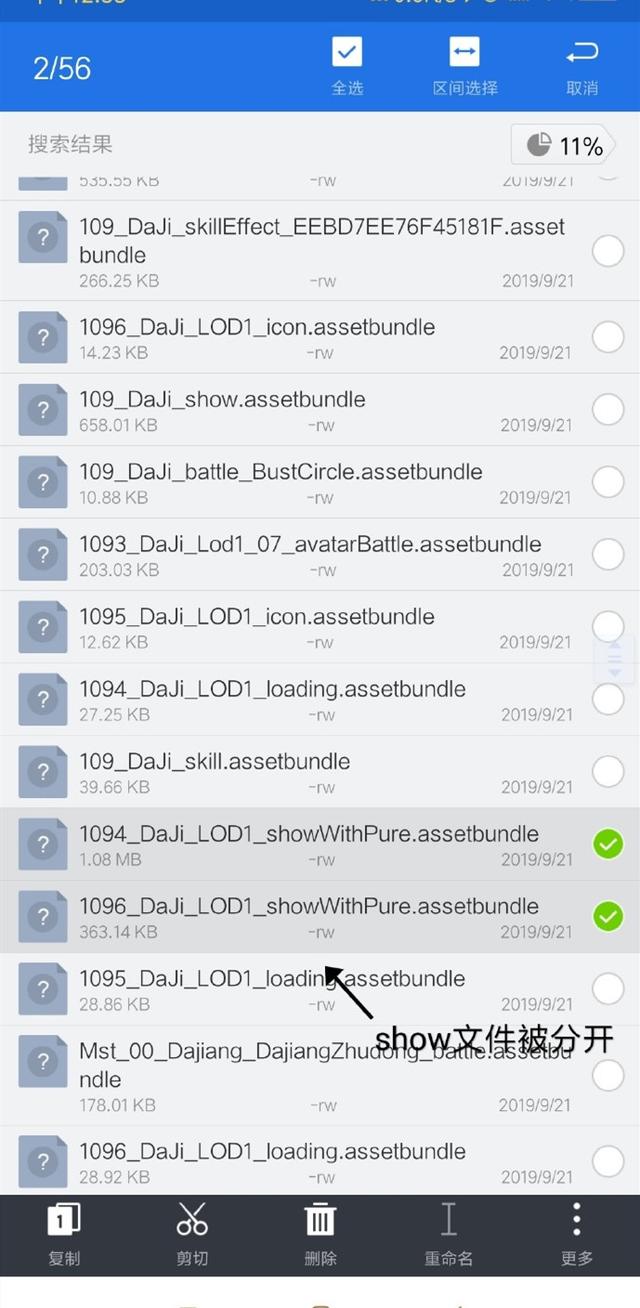Check 109_DaJi_skill.assetbundle file

tap(608, 772)
